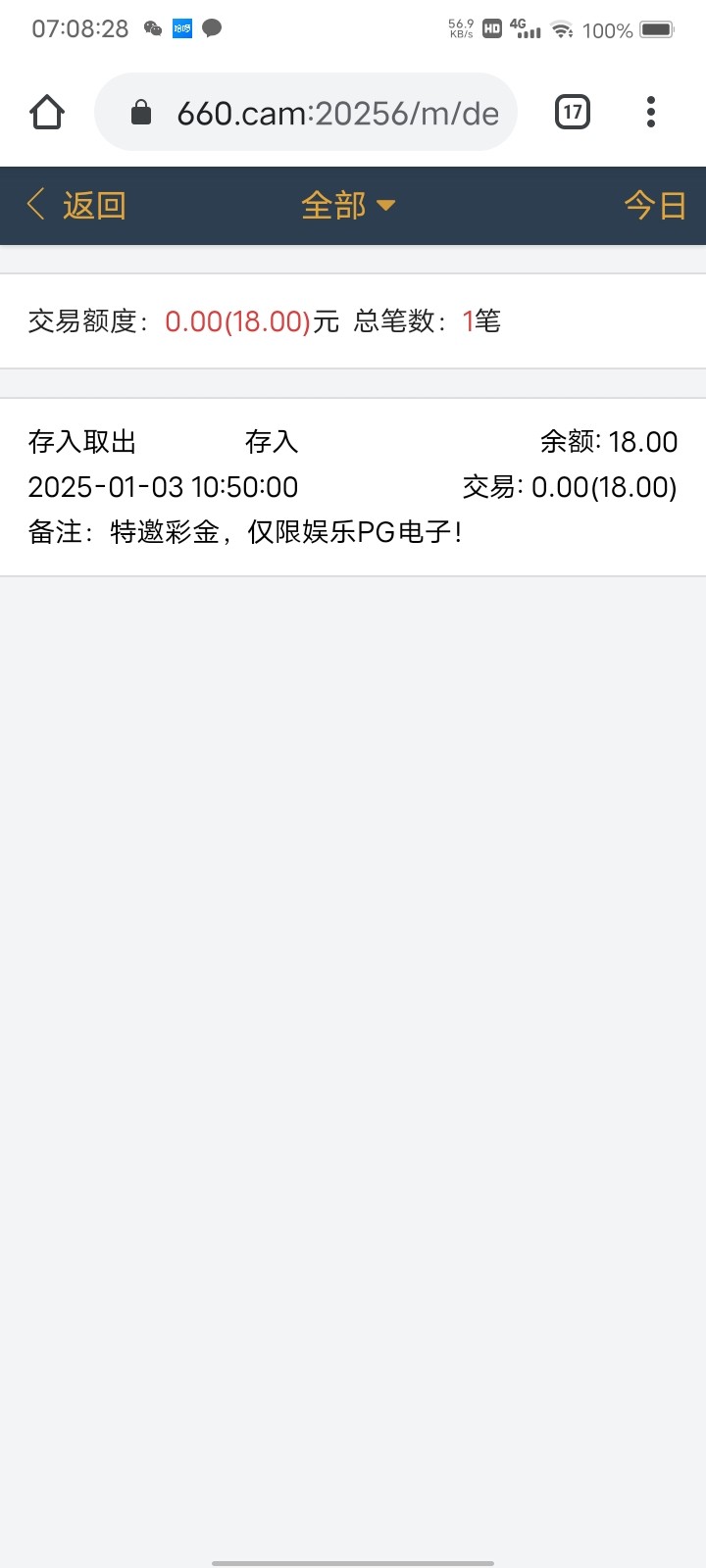
Task: Open the tab switcher showing 17 tabs
Action: point(573,113)
